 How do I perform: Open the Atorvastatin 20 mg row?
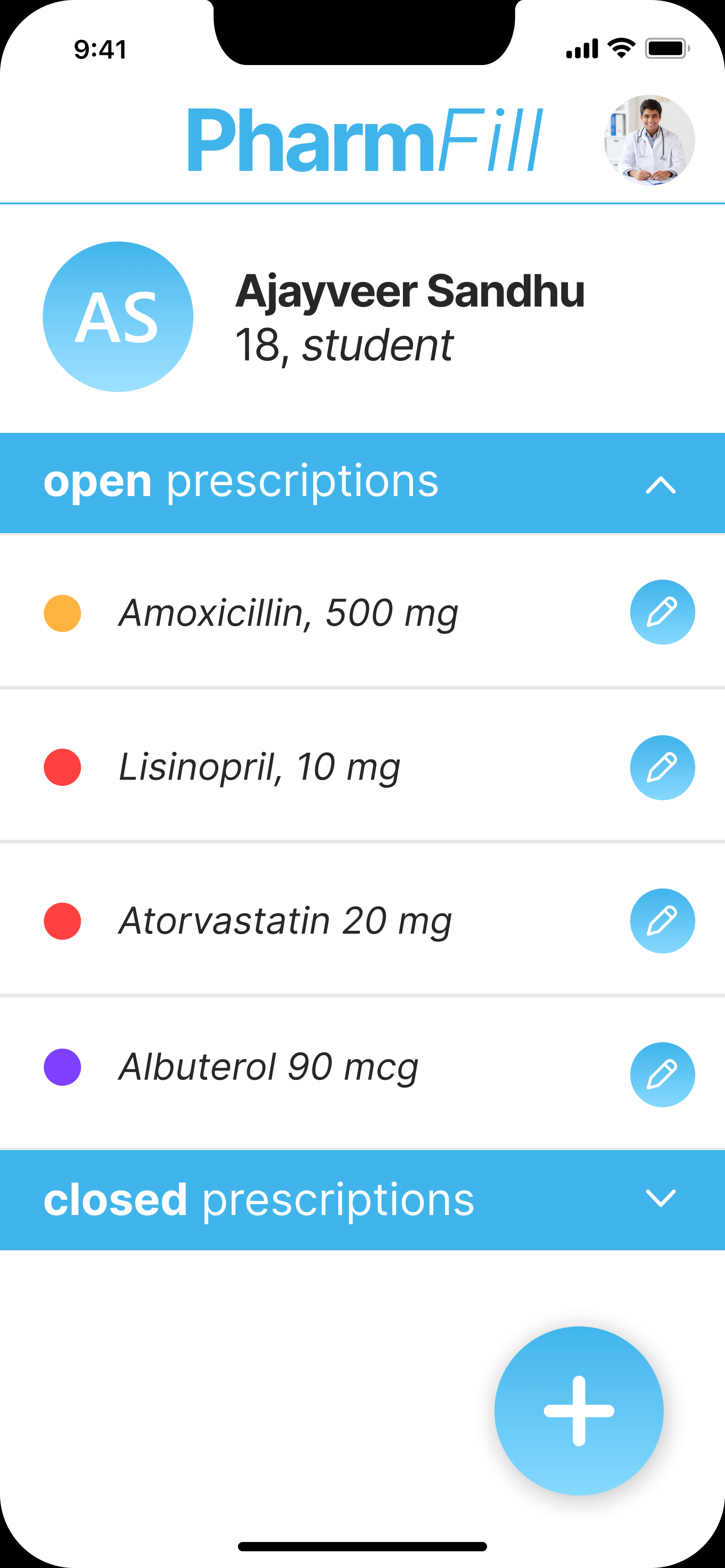pyautogui.click(x=362, y=920)
